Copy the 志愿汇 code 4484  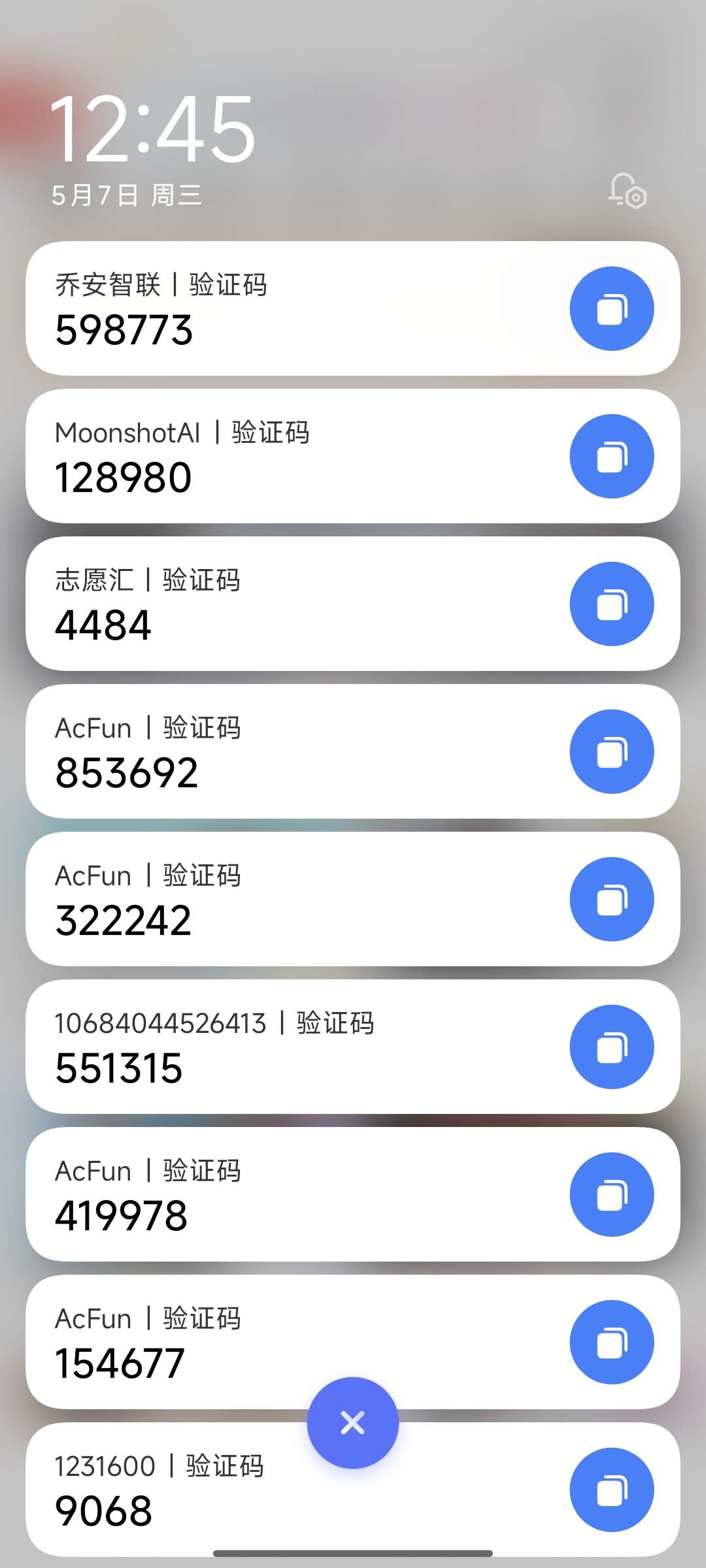pos(611,604)
